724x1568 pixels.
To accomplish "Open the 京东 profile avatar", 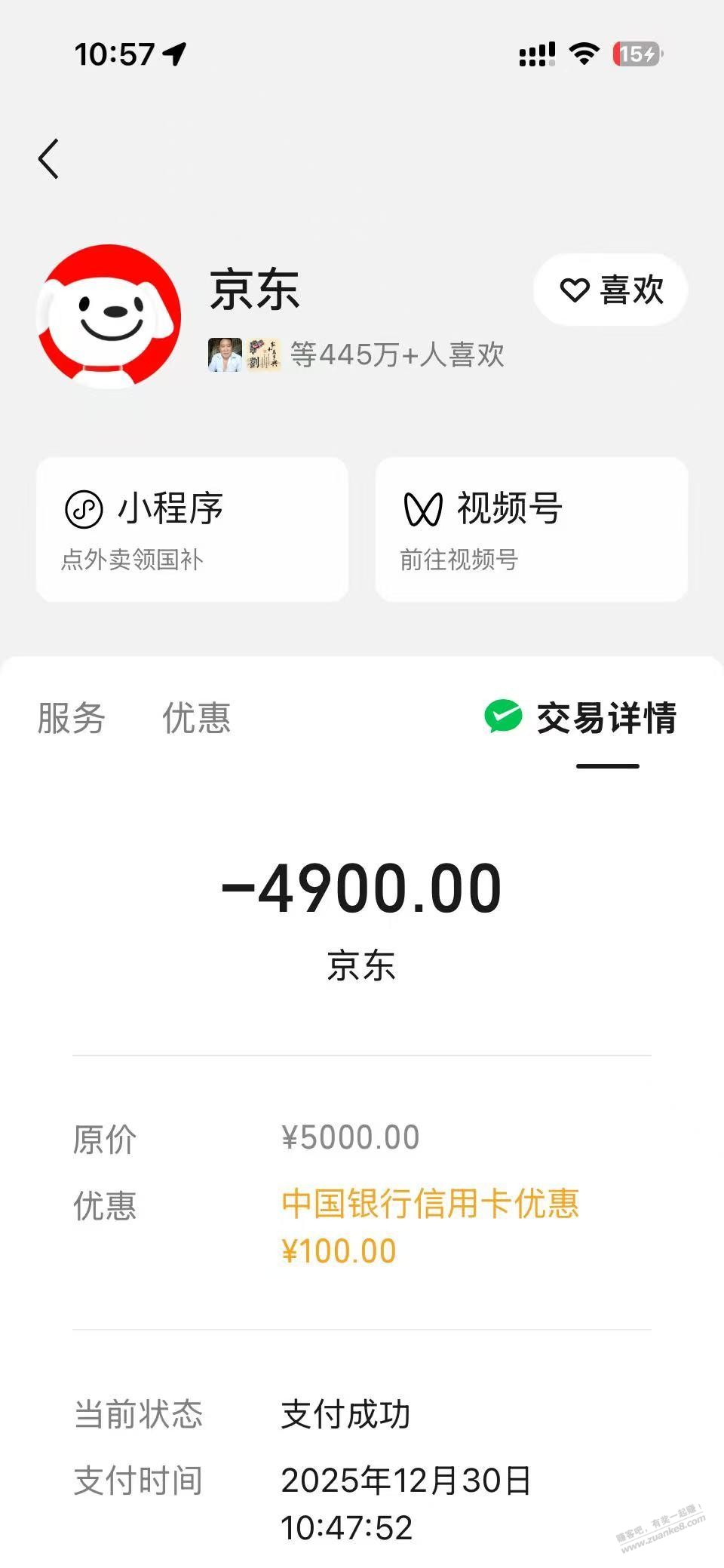I will click(x=110, y=315).
